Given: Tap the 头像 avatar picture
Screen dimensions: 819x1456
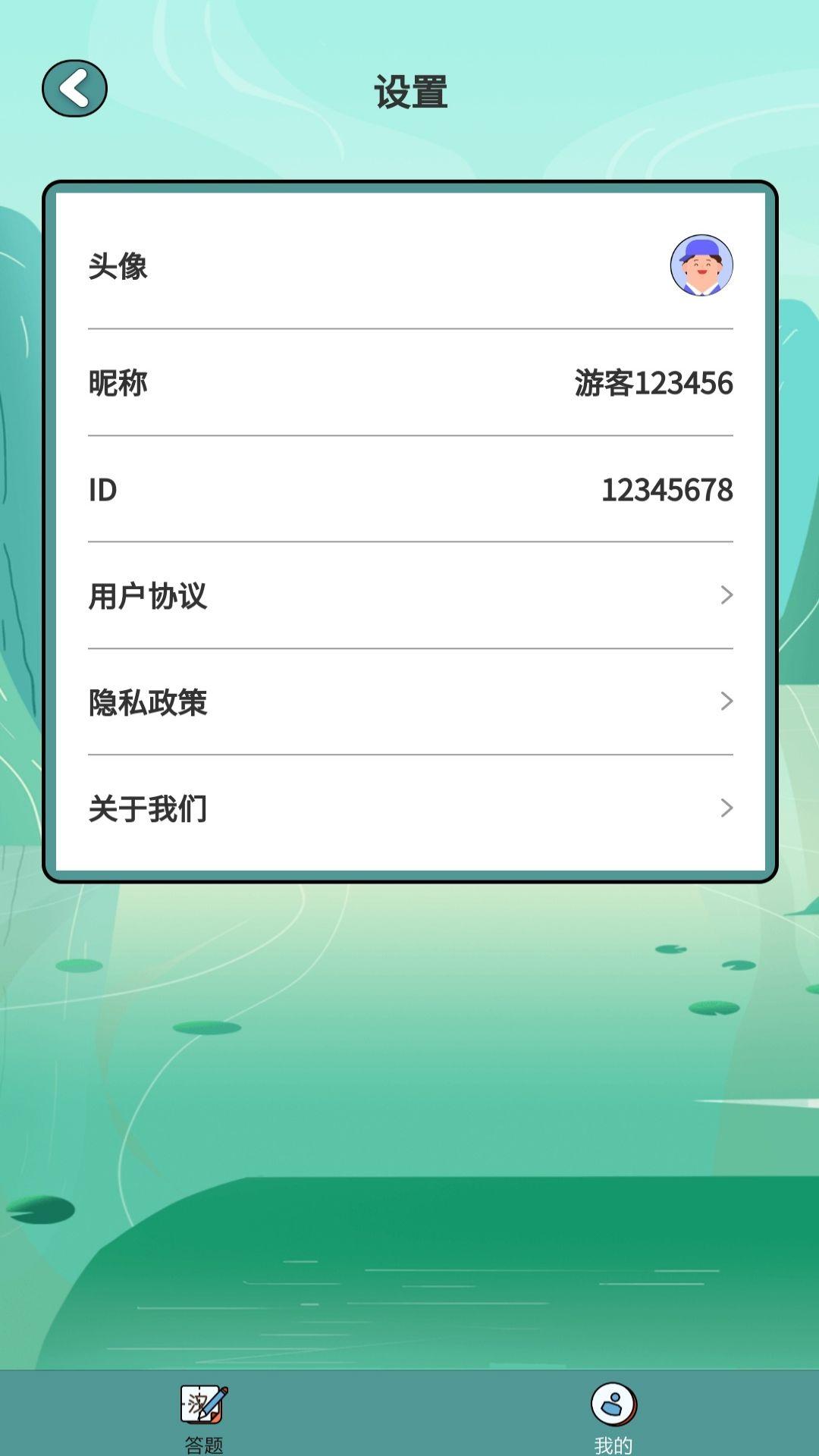Looking at the screenshot, I should click(x=701, y=265).
